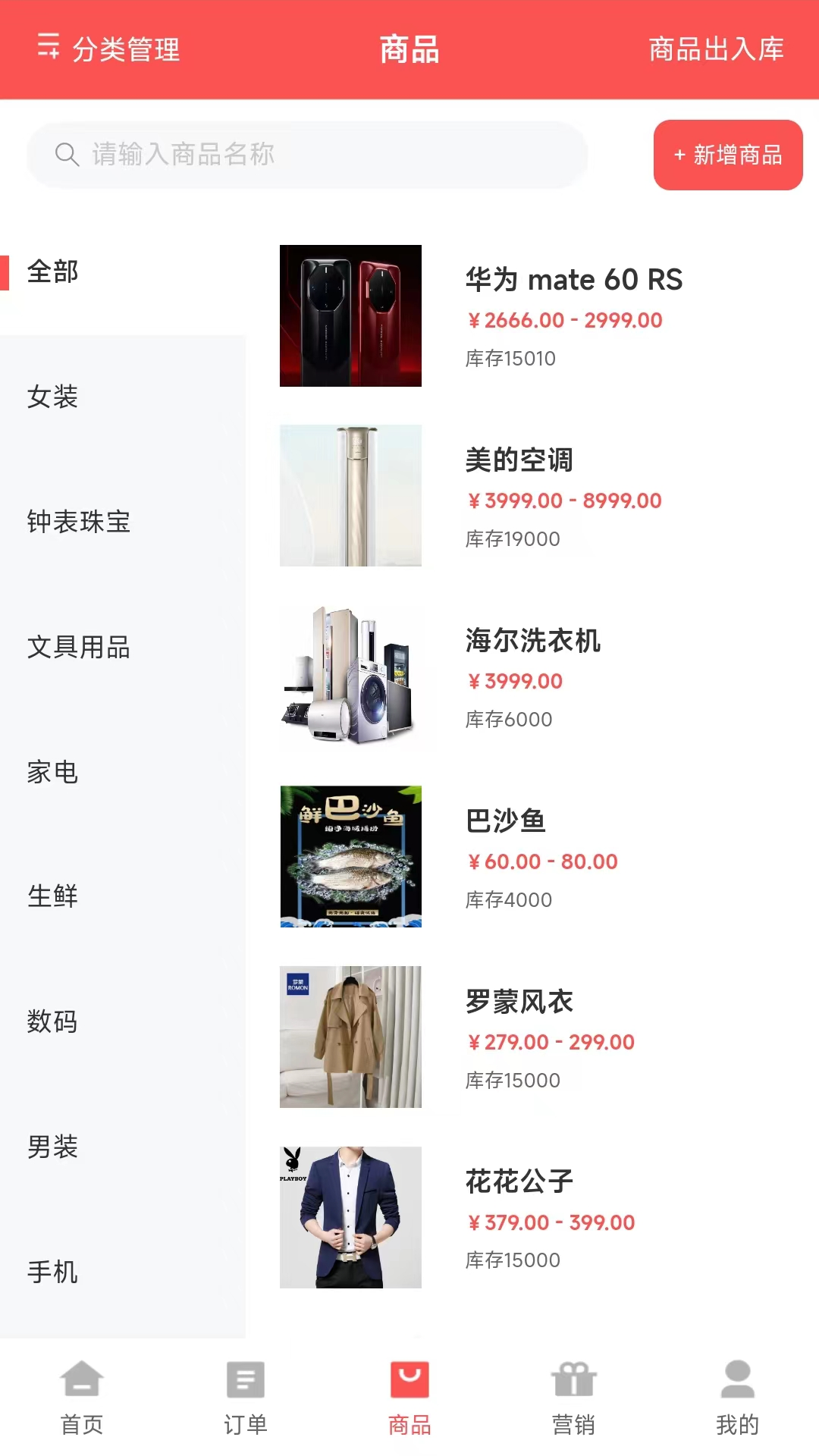View the 男装 category
The image size is (819, 1456).
(x=53, y=1147)
